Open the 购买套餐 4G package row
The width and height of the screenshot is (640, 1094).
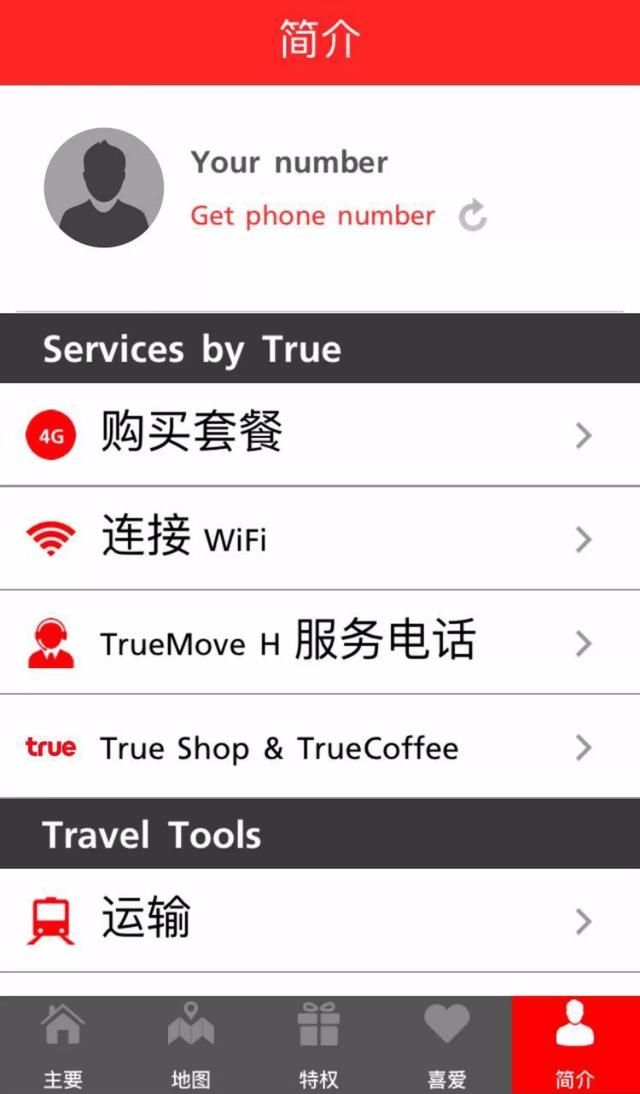point(320,434)
